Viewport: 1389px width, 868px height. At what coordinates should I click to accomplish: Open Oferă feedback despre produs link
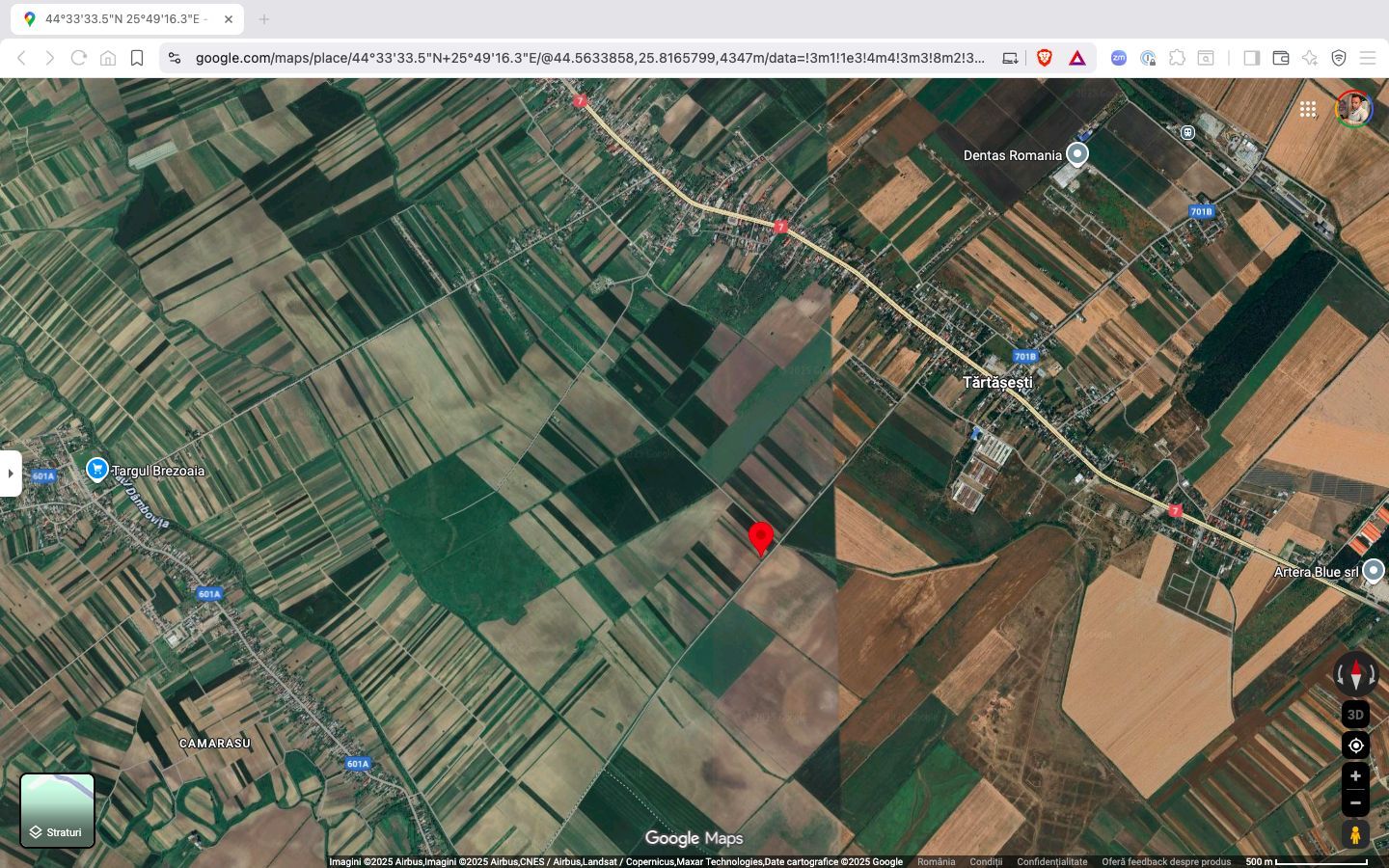[x=1166, y=862]
